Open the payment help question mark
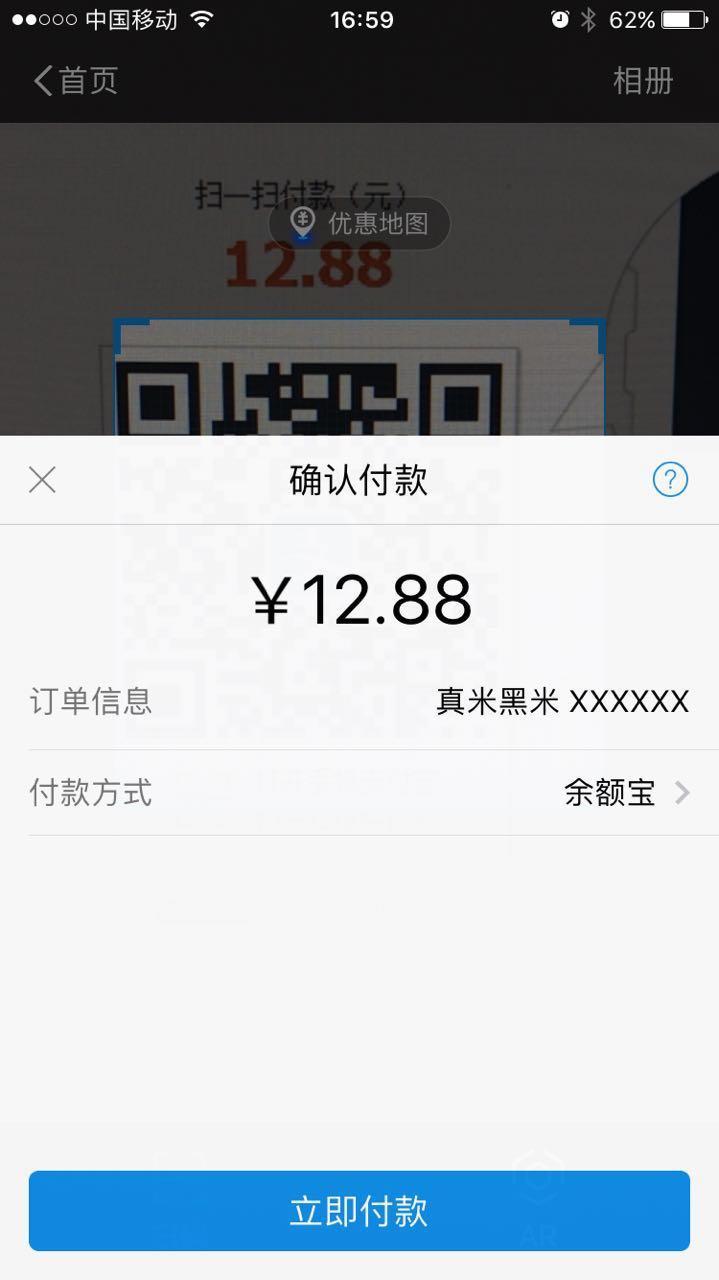 (670, 480)
